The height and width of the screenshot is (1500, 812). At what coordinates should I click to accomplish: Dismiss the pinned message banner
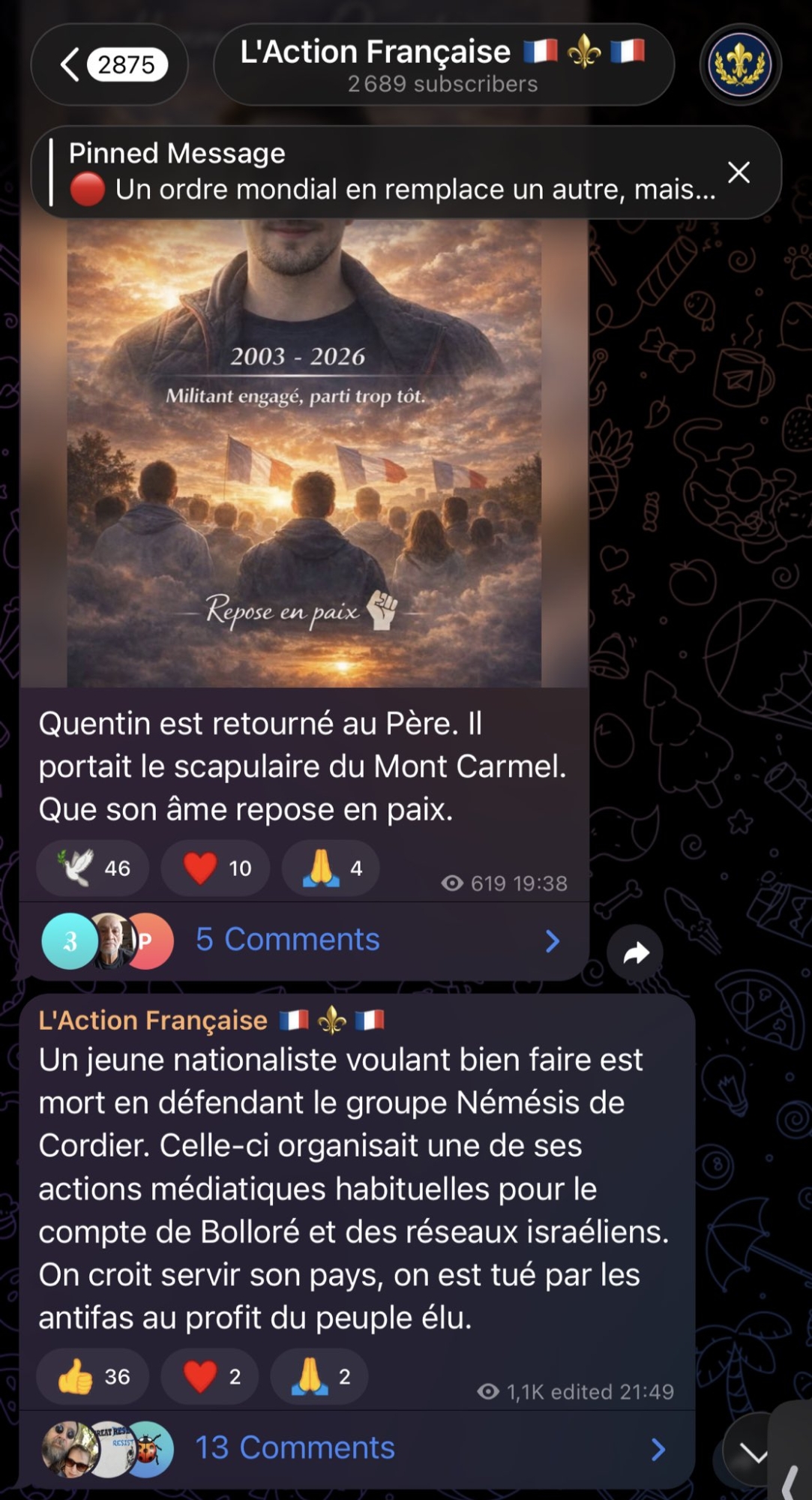click(739, 172)
